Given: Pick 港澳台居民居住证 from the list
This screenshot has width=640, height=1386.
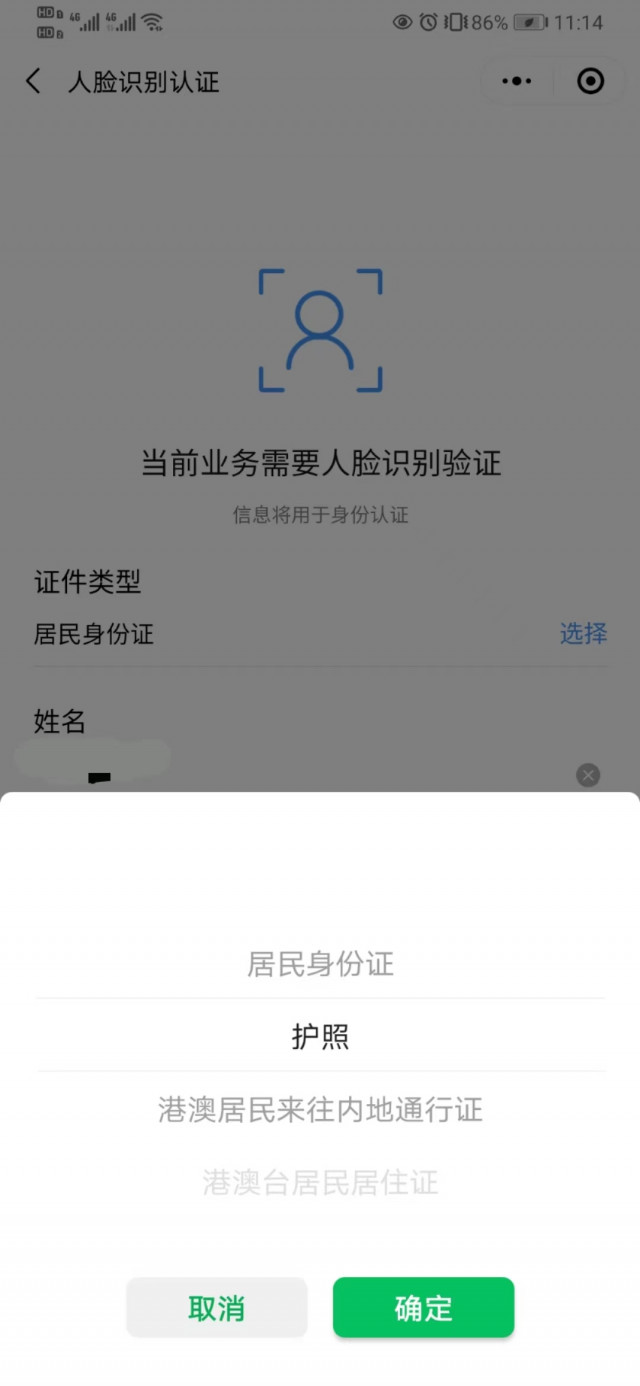Looking at the screenshot, I should pyautogui.click(x=320, y=1182).
